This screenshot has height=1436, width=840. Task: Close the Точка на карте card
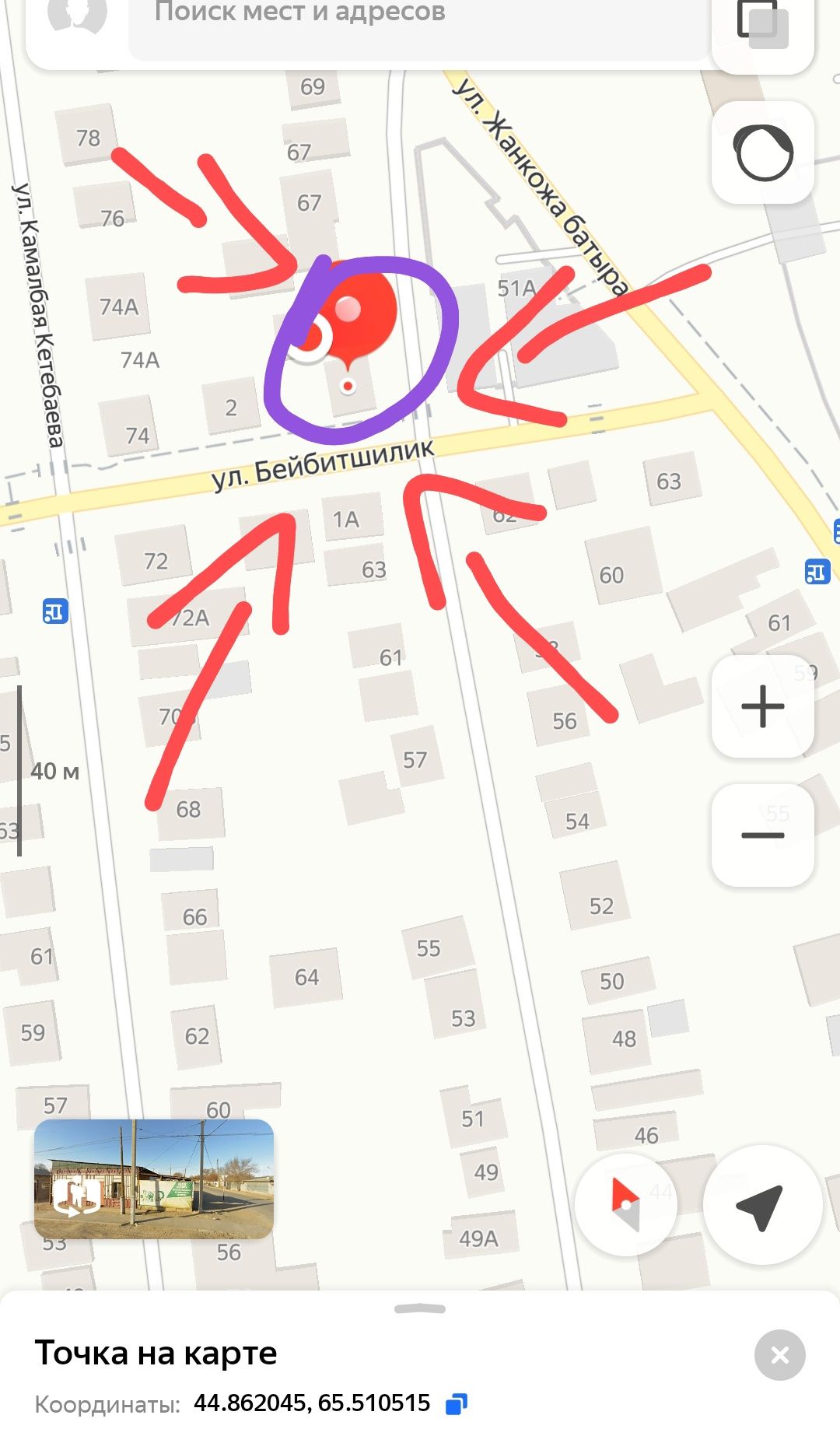779,1356
